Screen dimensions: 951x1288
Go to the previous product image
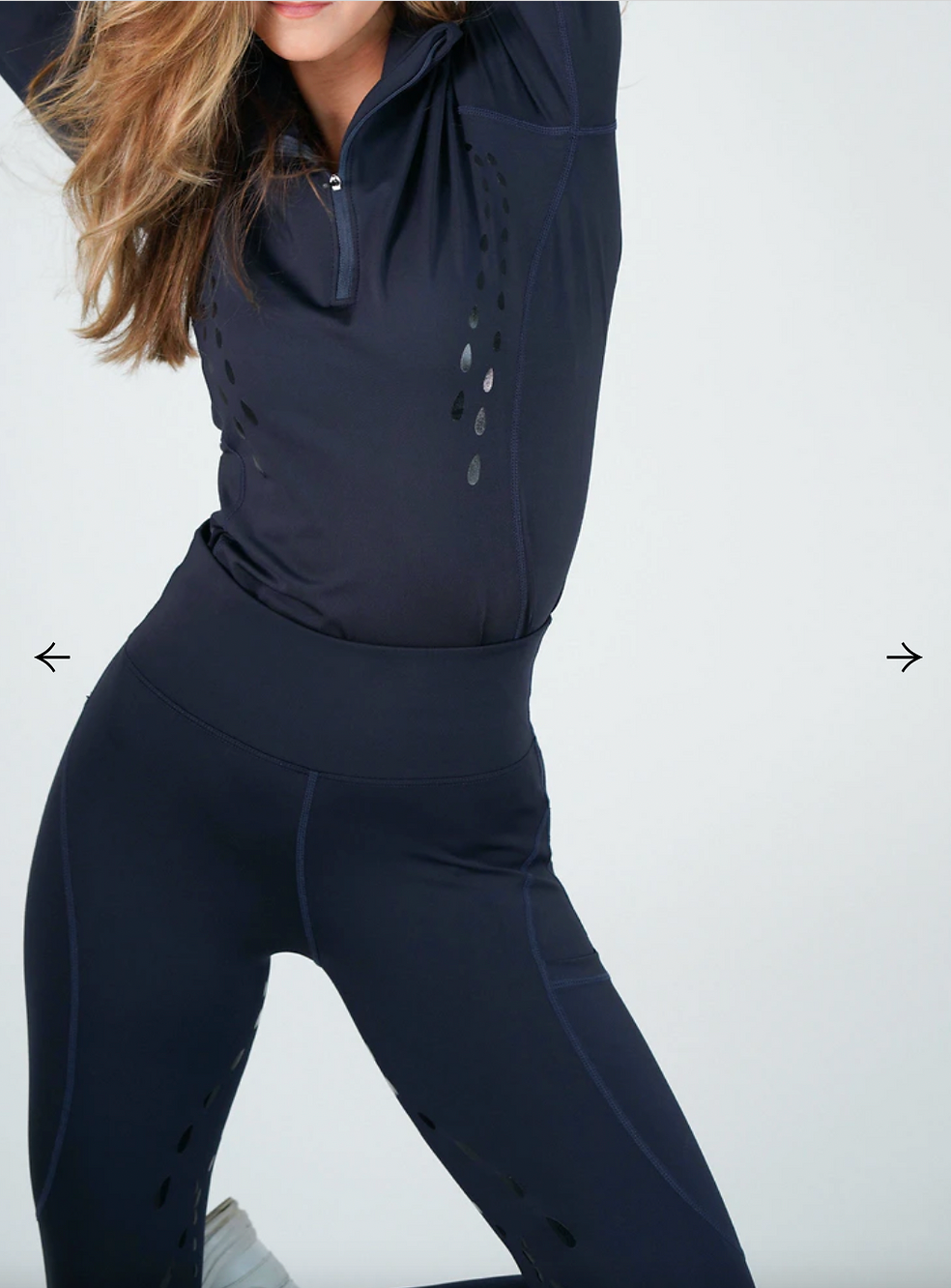coord(52,658)
